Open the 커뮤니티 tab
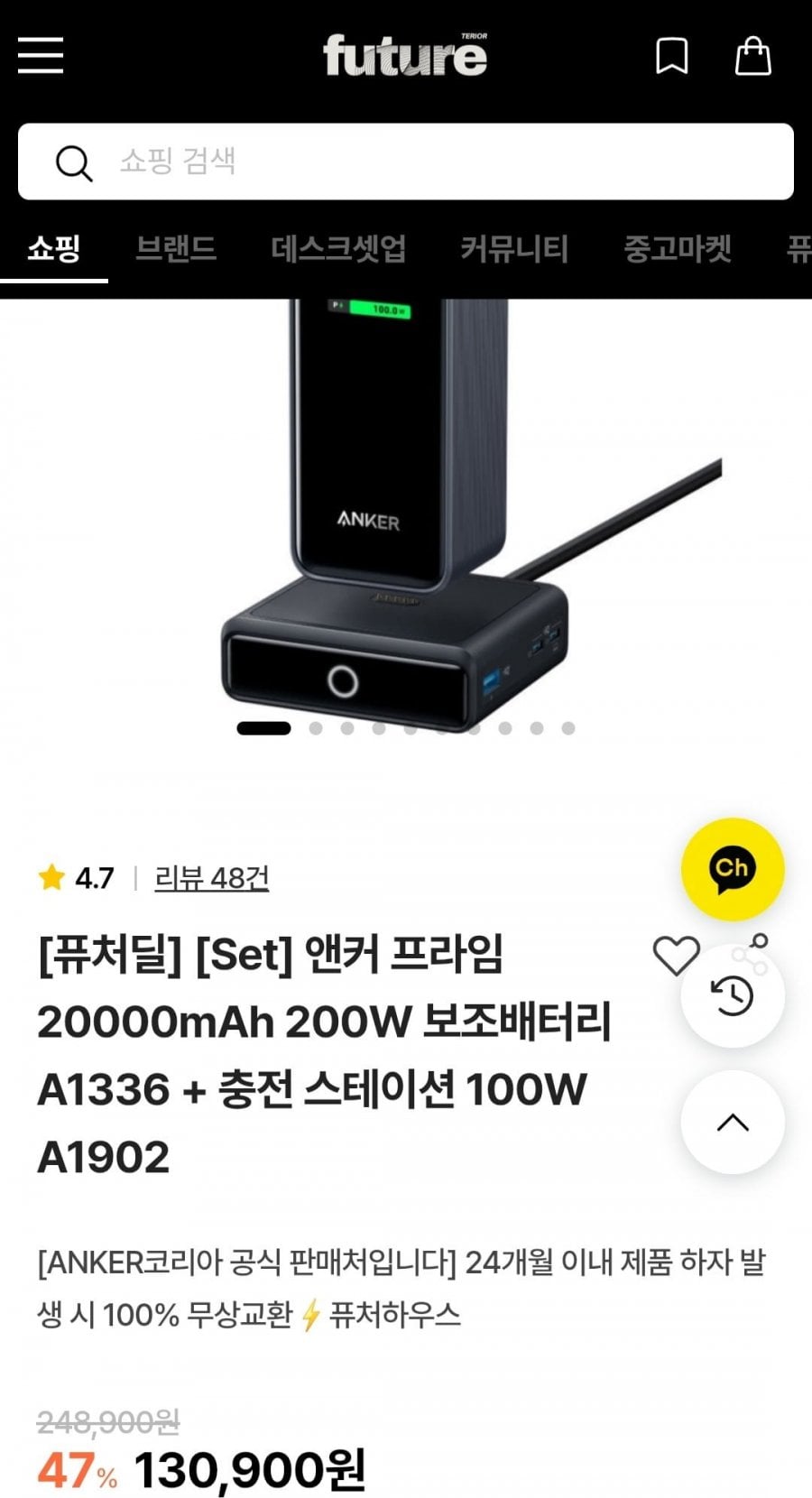812x1498 pixels. tap(514, 248)
